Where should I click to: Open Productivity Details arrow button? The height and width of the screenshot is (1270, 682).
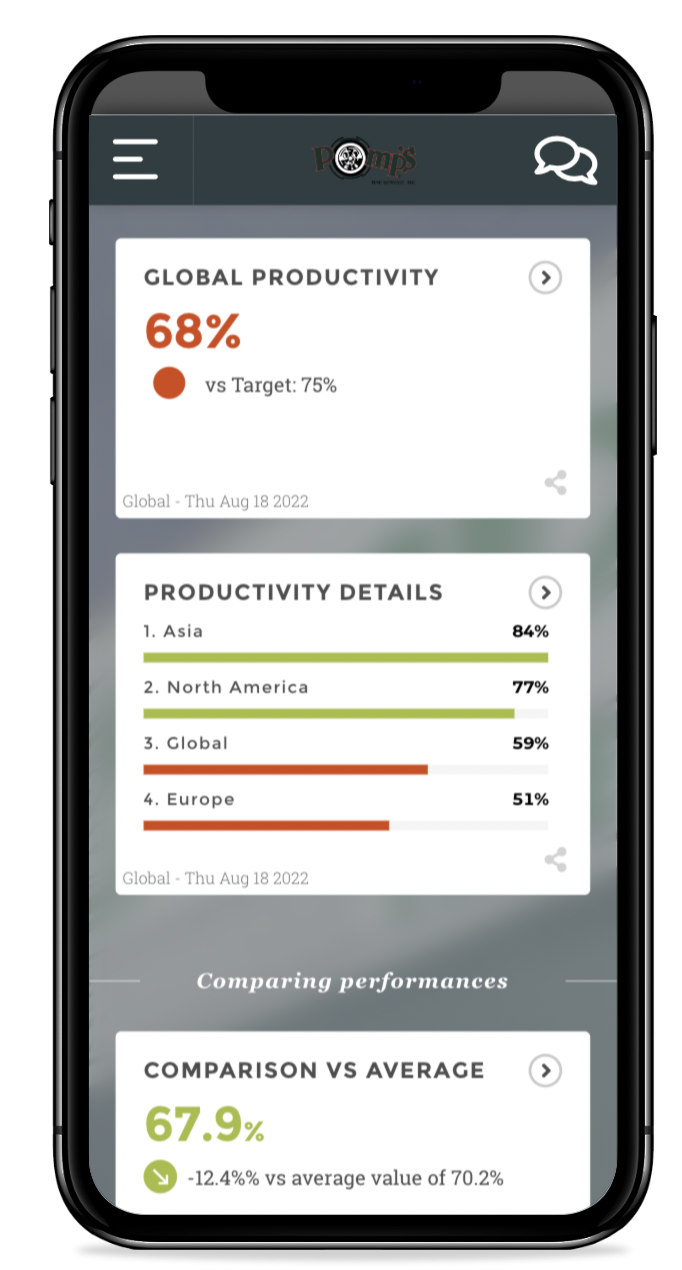(x=545, y=592)
